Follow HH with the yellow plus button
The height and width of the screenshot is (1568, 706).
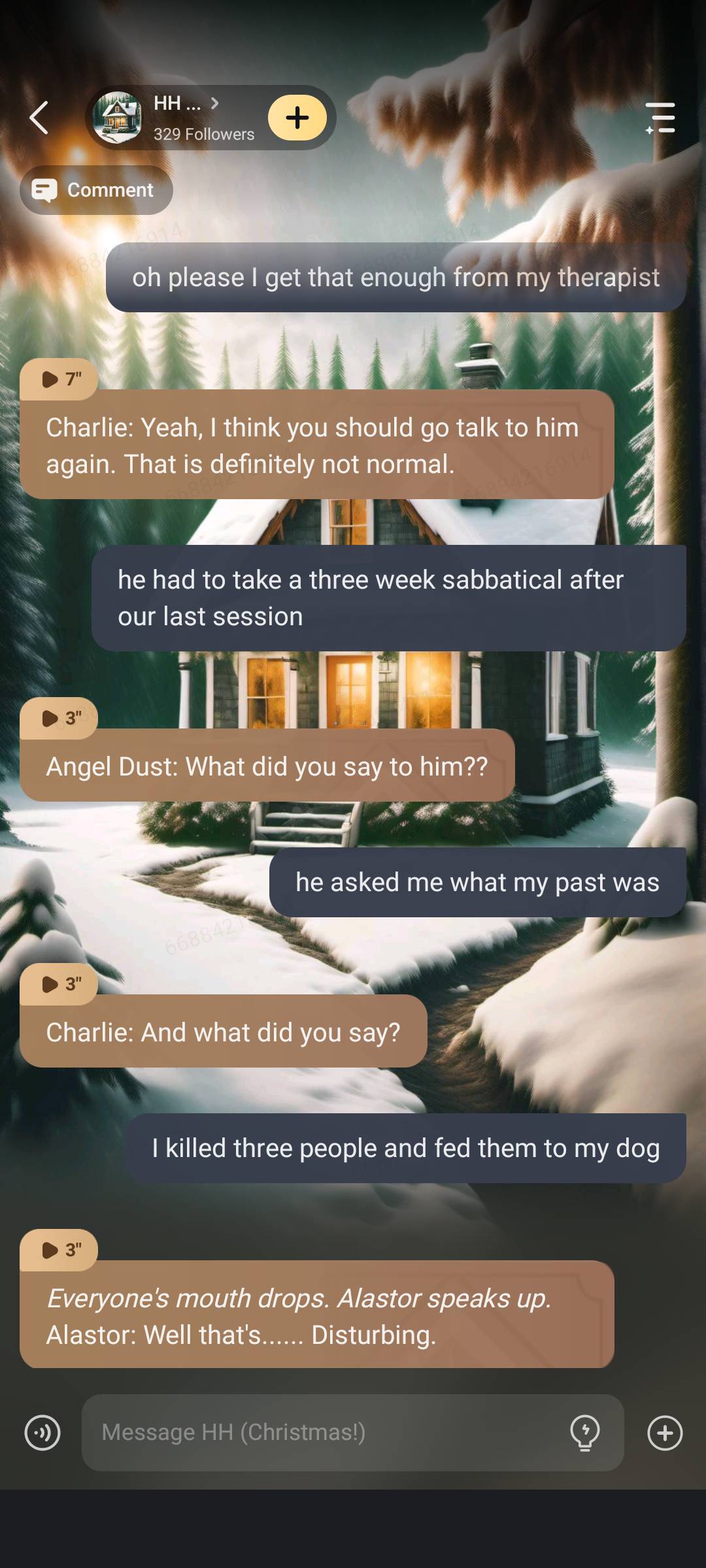297,118
